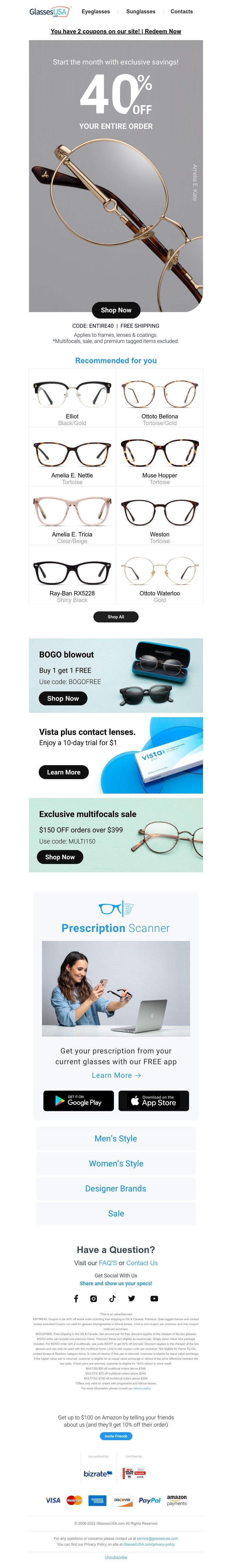
Task: Follow Prescription Scanner Learn More link
Action: [x=116, y=1075]
